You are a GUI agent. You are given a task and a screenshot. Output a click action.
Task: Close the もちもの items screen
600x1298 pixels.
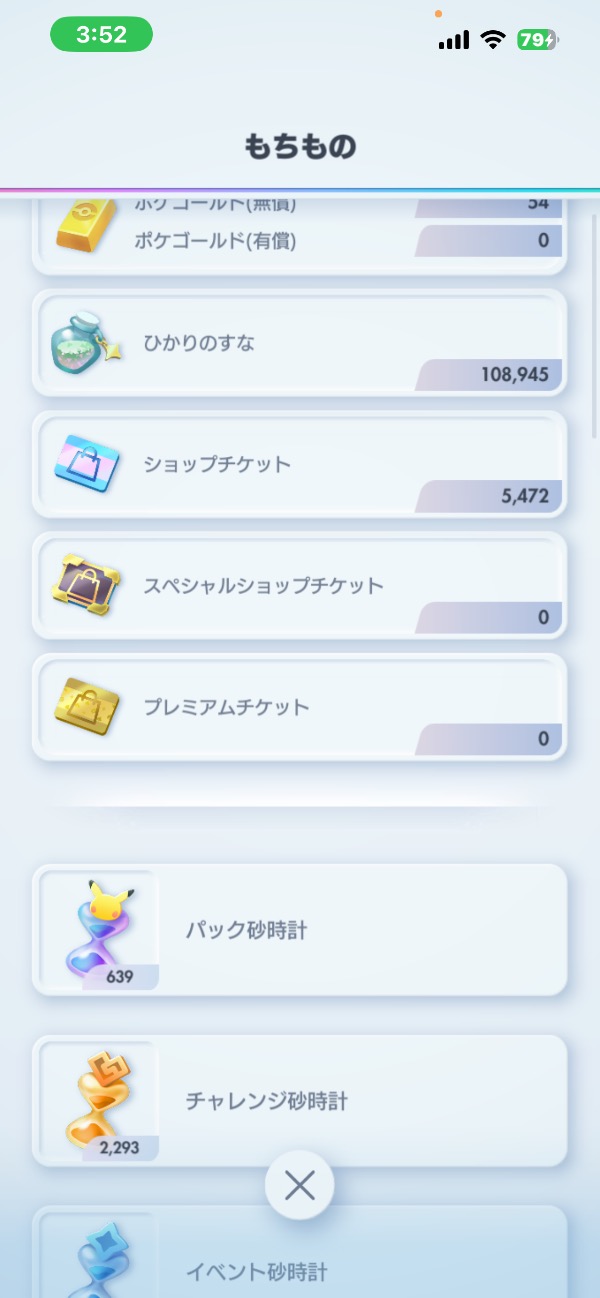[299, 1185]
